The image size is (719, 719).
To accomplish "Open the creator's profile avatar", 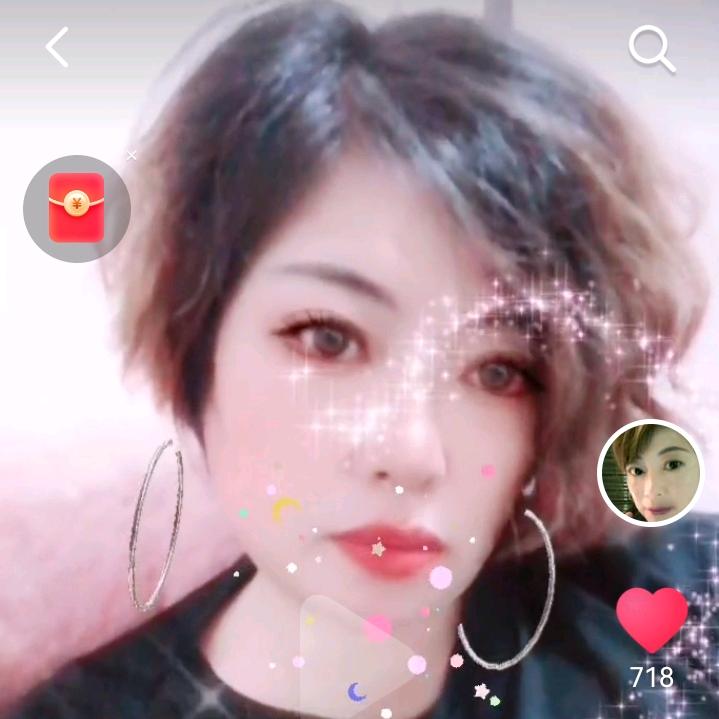I will coord(651,473).
